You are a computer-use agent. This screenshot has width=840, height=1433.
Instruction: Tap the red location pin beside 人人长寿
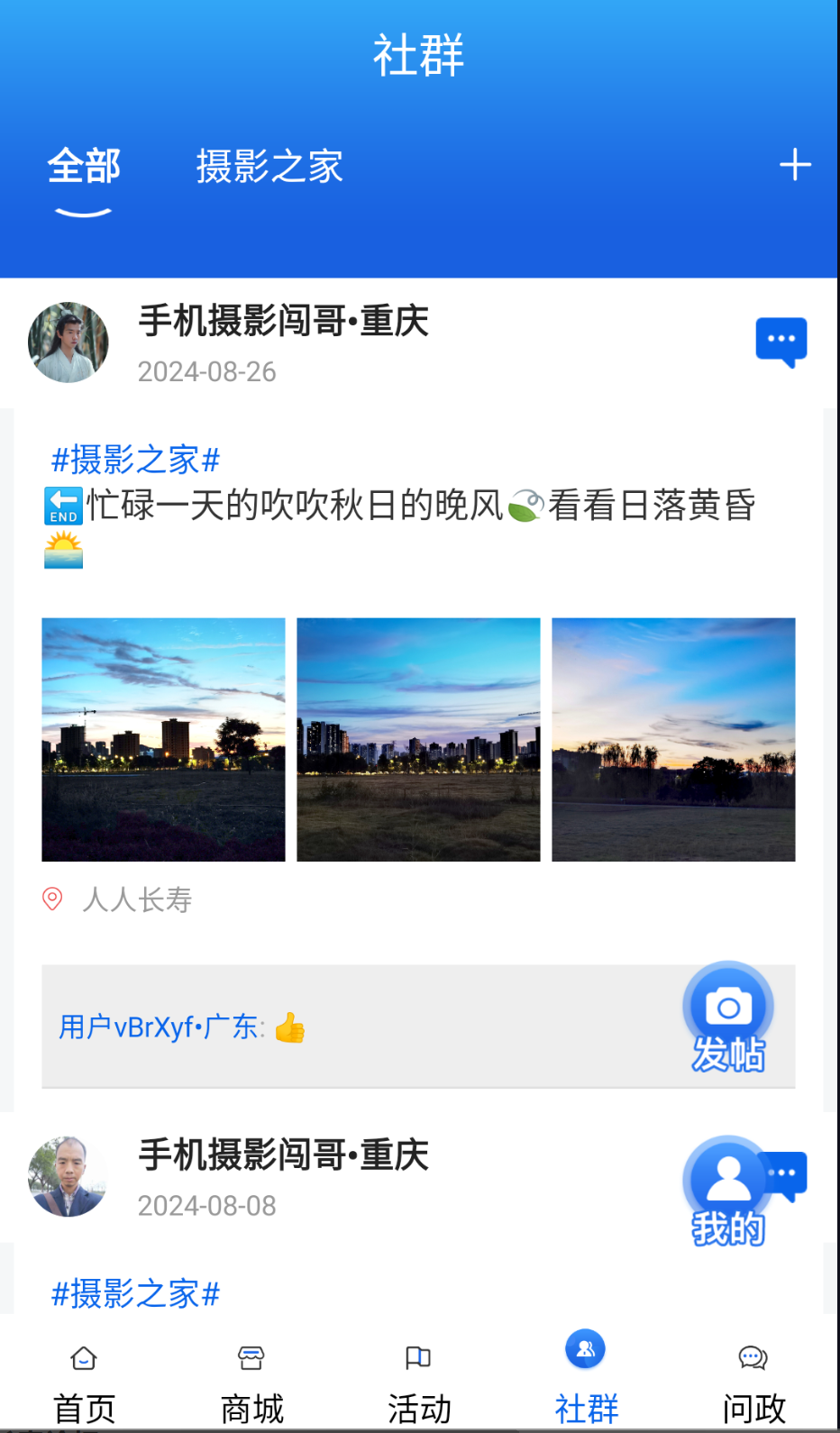click(51, 899)
